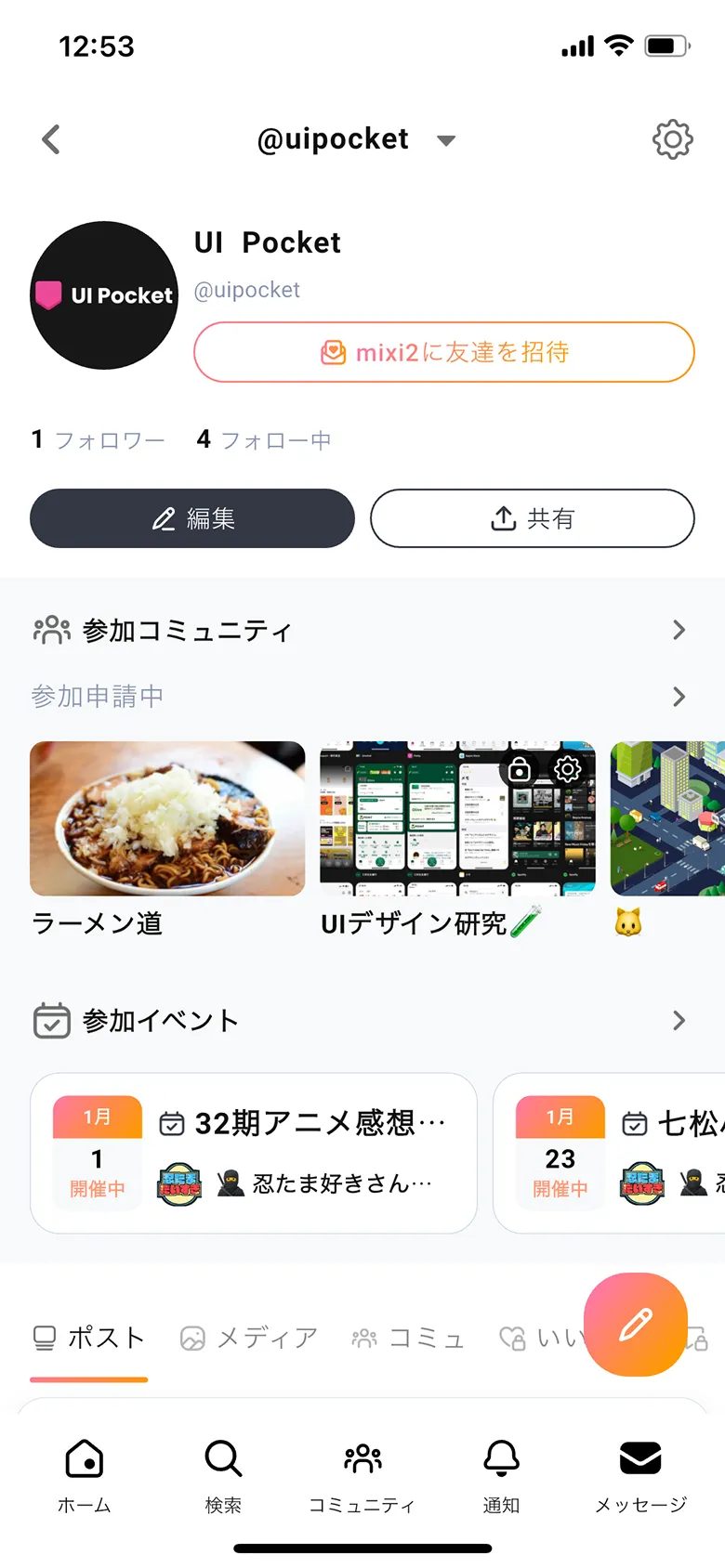Open the ラーメン道 community tile
The width and height of the screenshot is (725, 1568).
pos(167,840)
